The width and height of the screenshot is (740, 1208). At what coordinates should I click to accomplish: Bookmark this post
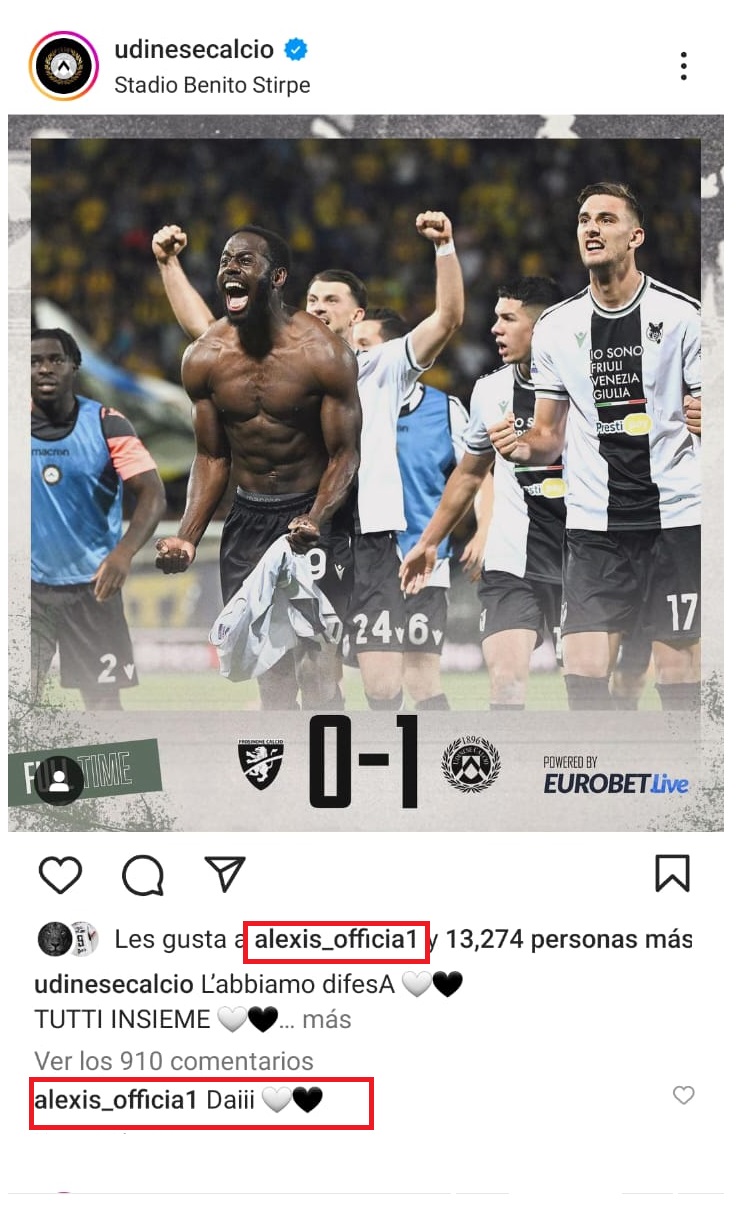(672, 874)
